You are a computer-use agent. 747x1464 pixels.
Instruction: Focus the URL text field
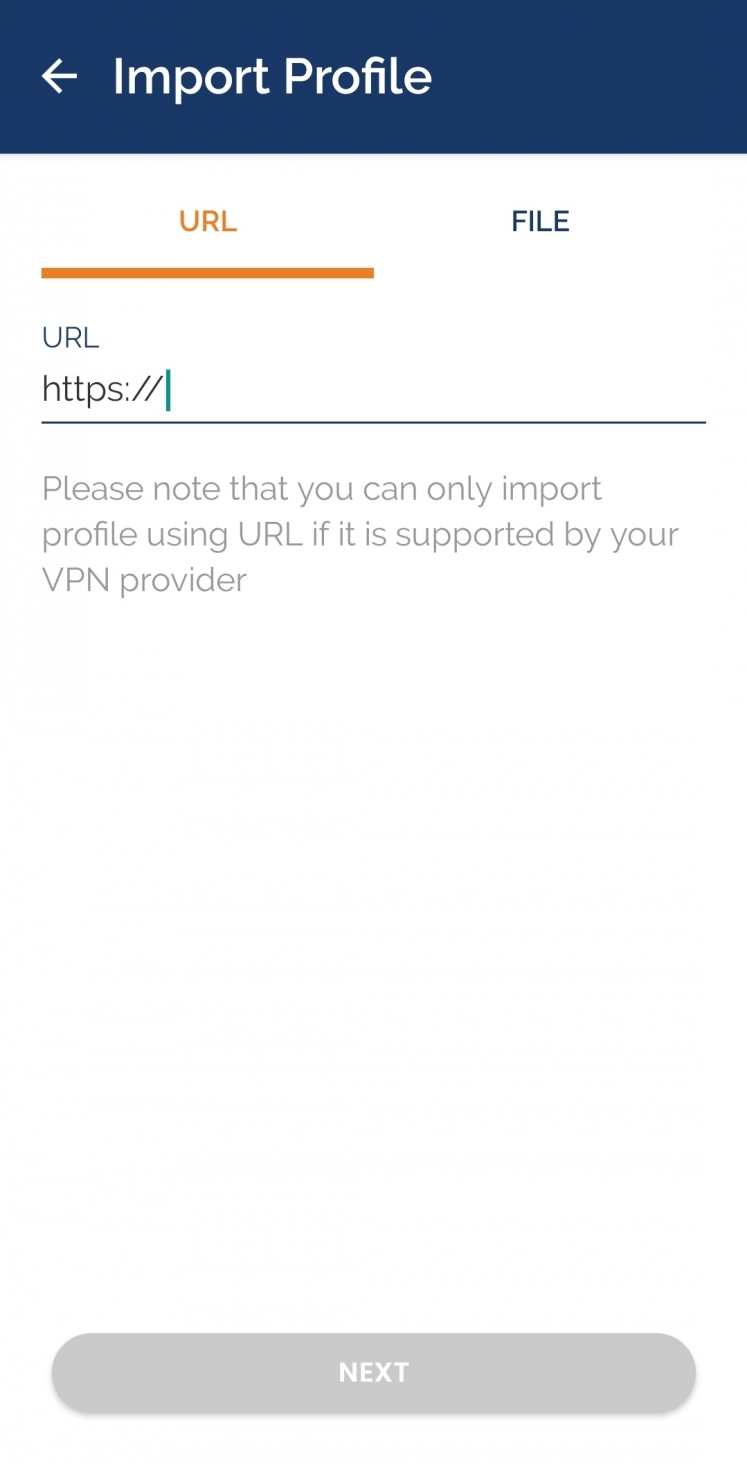373,390
